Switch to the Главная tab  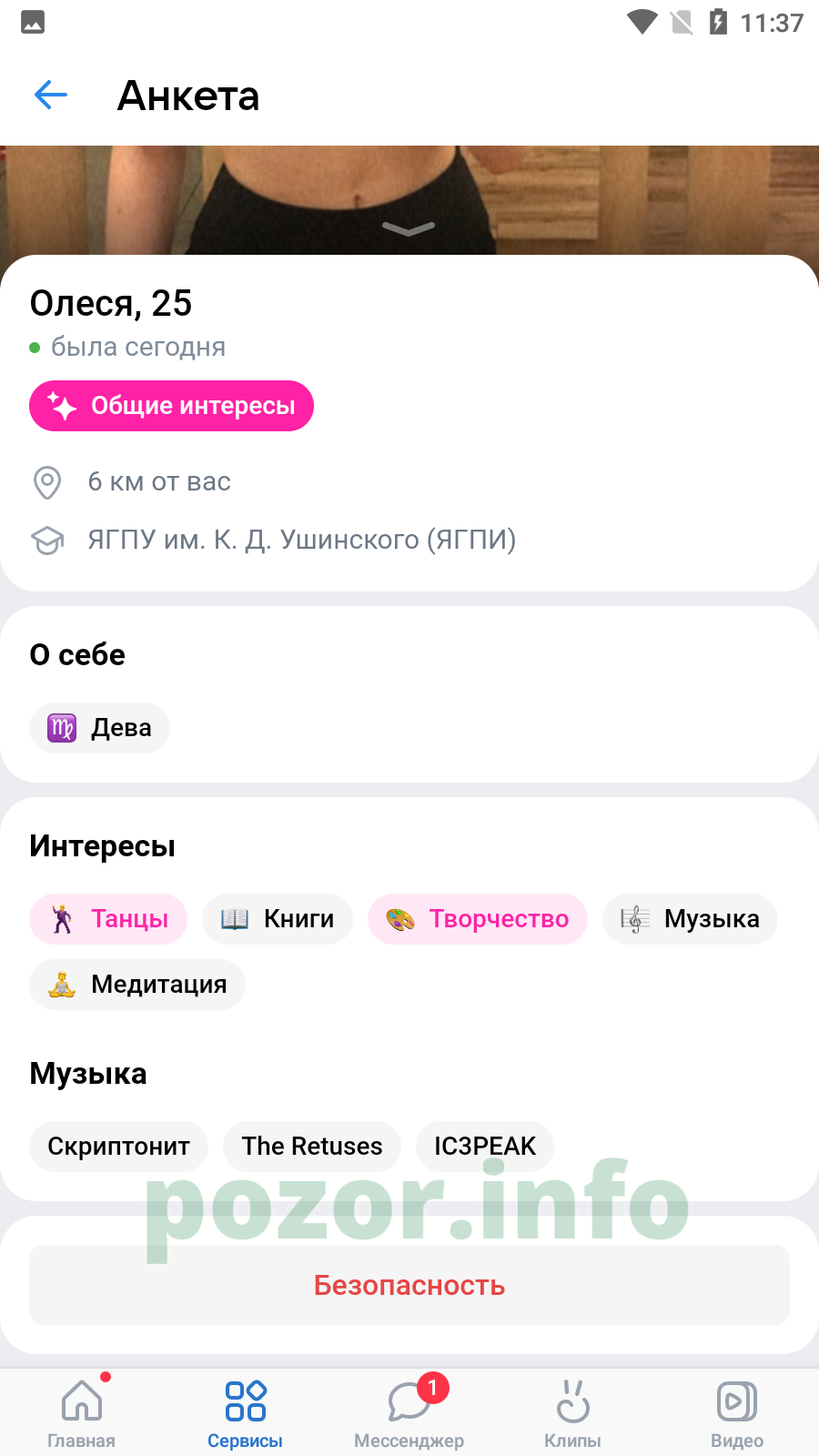pos(82,1413)
